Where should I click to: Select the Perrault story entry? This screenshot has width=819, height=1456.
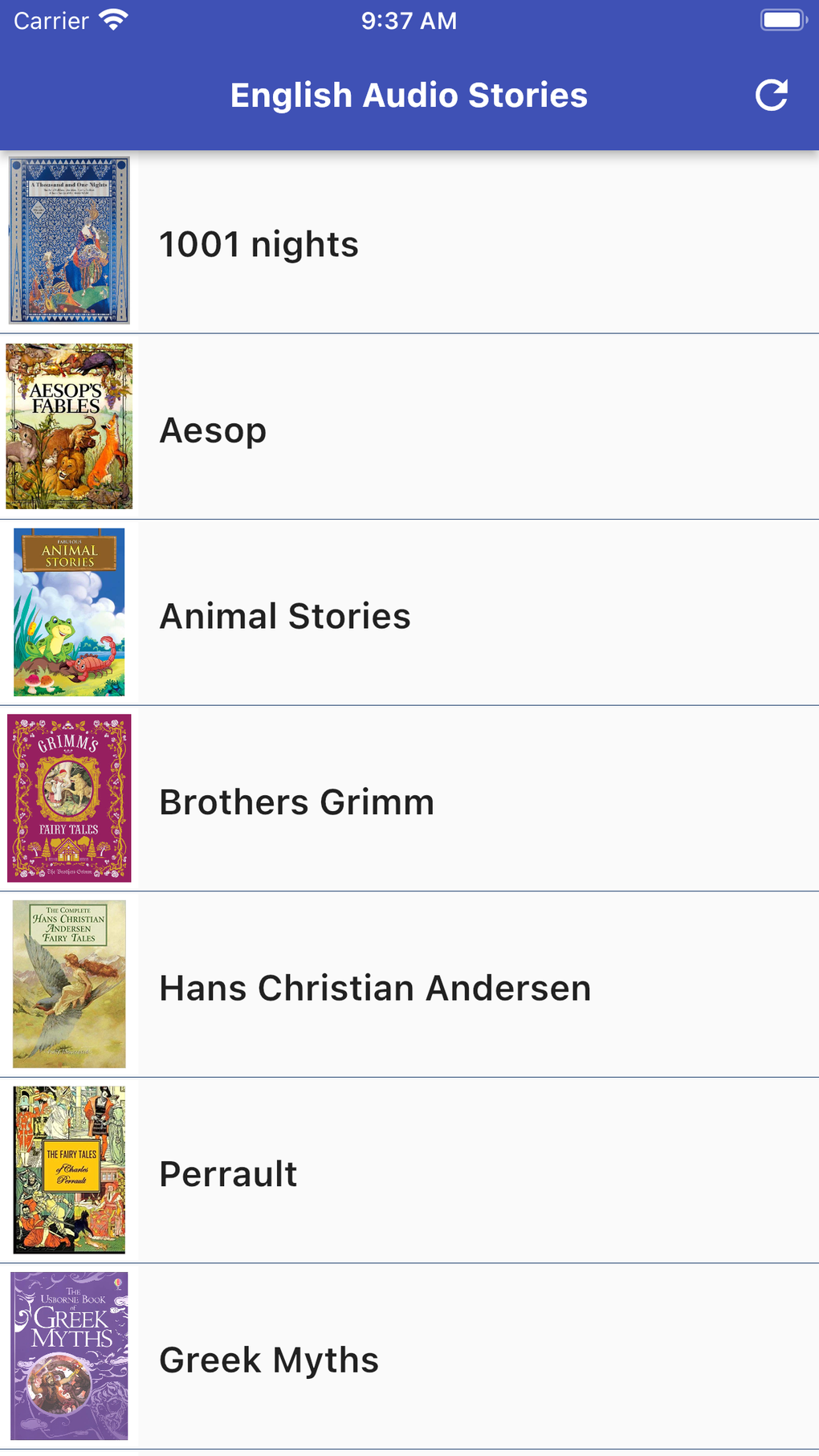tap(401, 1173)
